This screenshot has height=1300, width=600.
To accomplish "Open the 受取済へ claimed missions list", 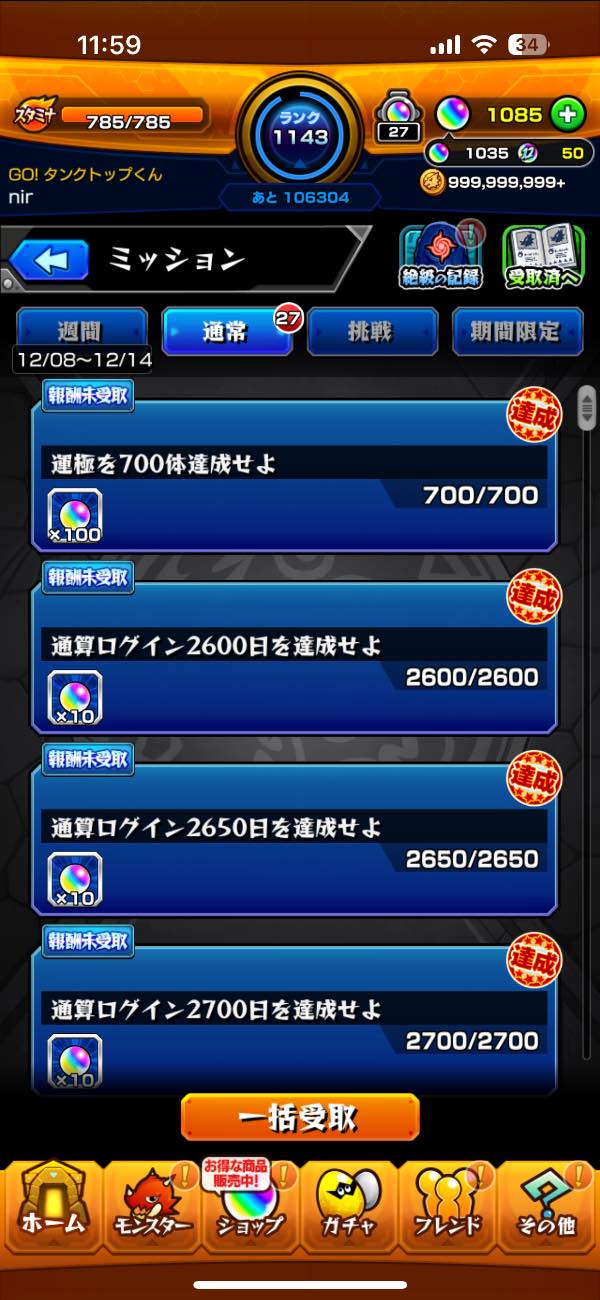I will 543,257.
